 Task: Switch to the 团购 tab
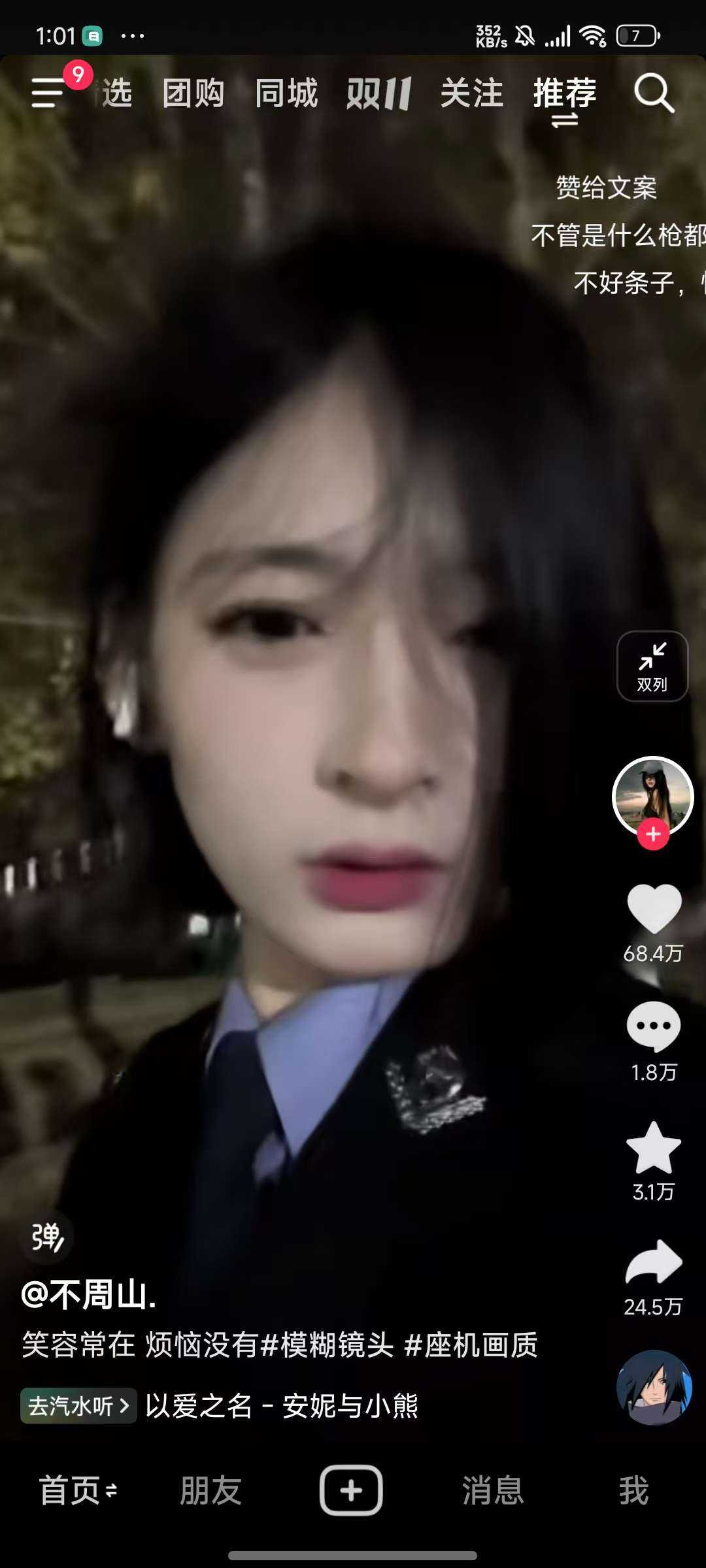point(193,93)
